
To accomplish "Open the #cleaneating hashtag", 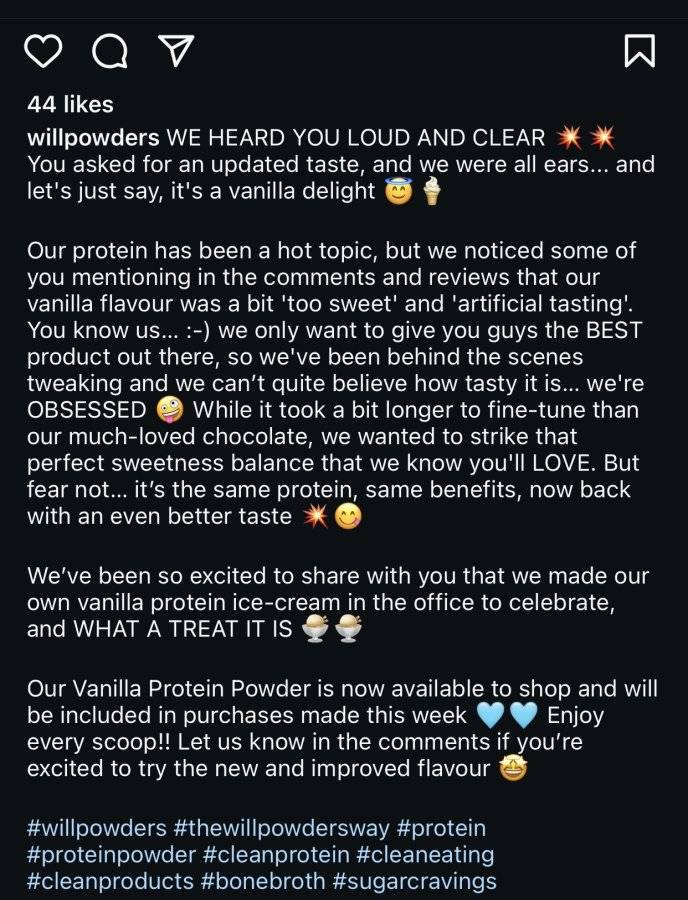I will pyautogui.click(x=425, y=855).
